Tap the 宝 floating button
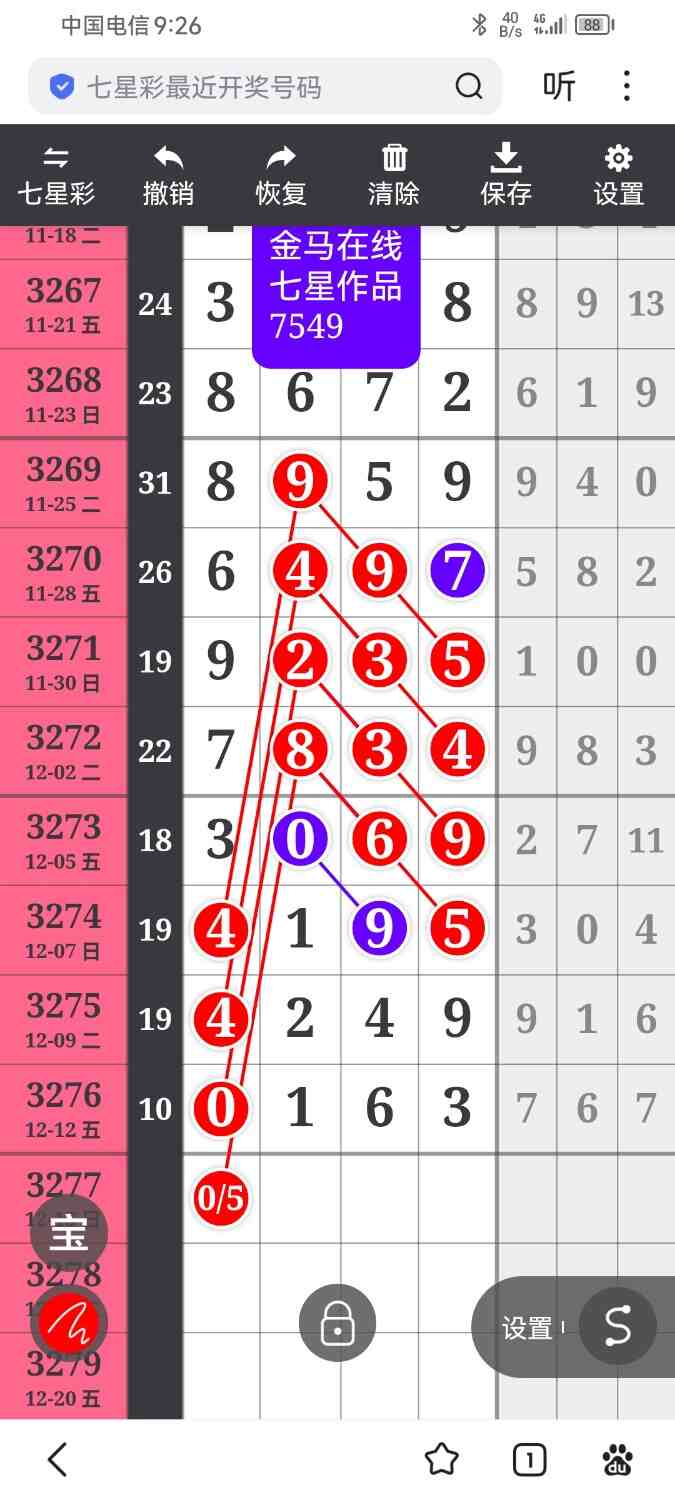 [x=68, y=1234]
